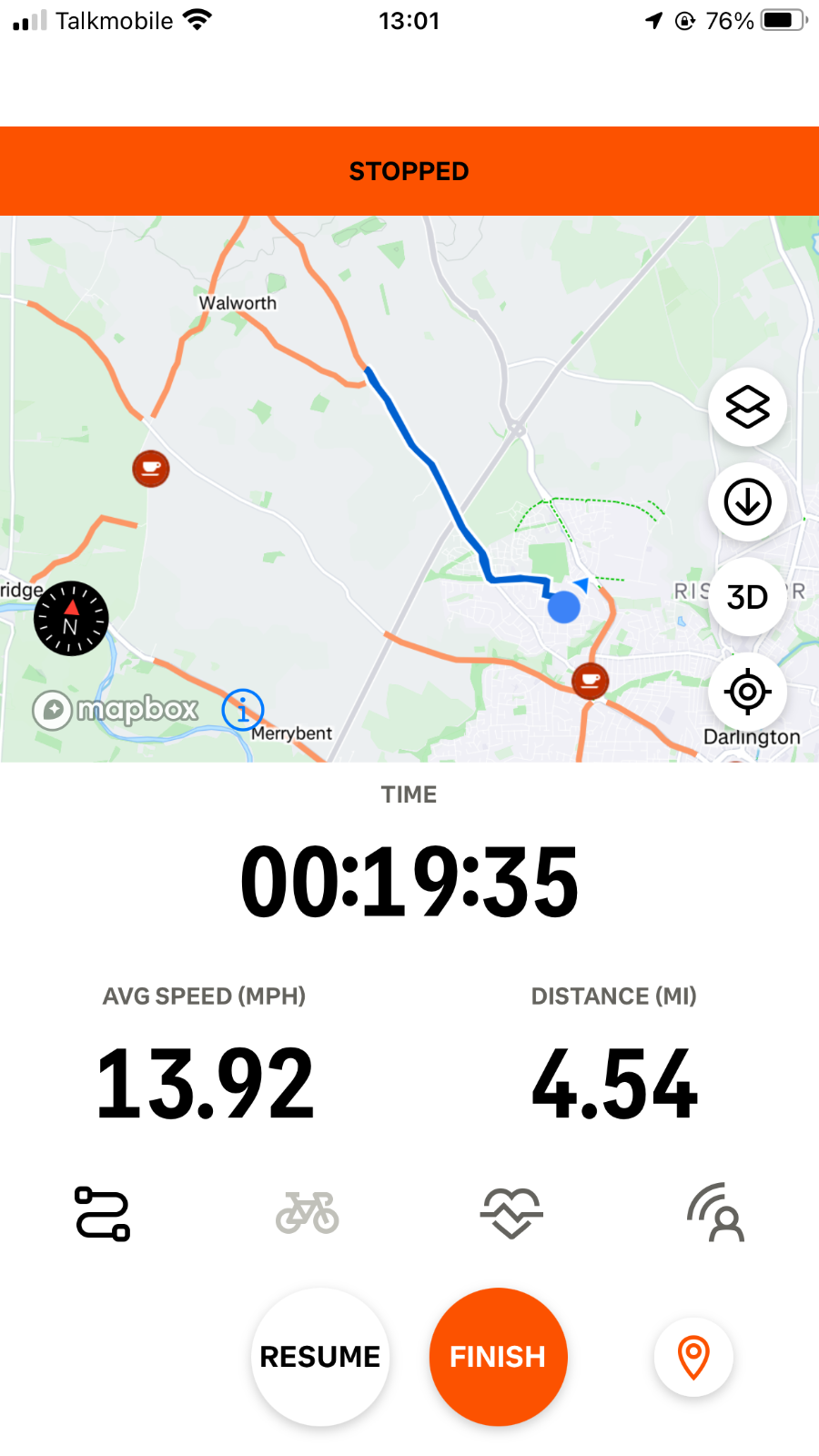819x1456 pixels.
Task: Tap the cafe marker near Darlington
Action: point(590,680)
